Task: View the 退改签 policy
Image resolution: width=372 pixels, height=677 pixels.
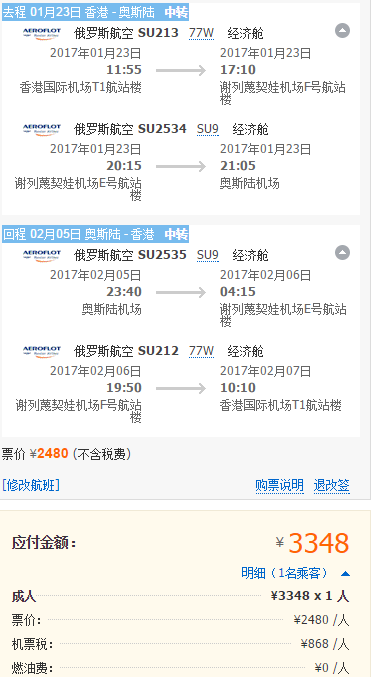Action: pyautogui.click(x=331, y=486)
